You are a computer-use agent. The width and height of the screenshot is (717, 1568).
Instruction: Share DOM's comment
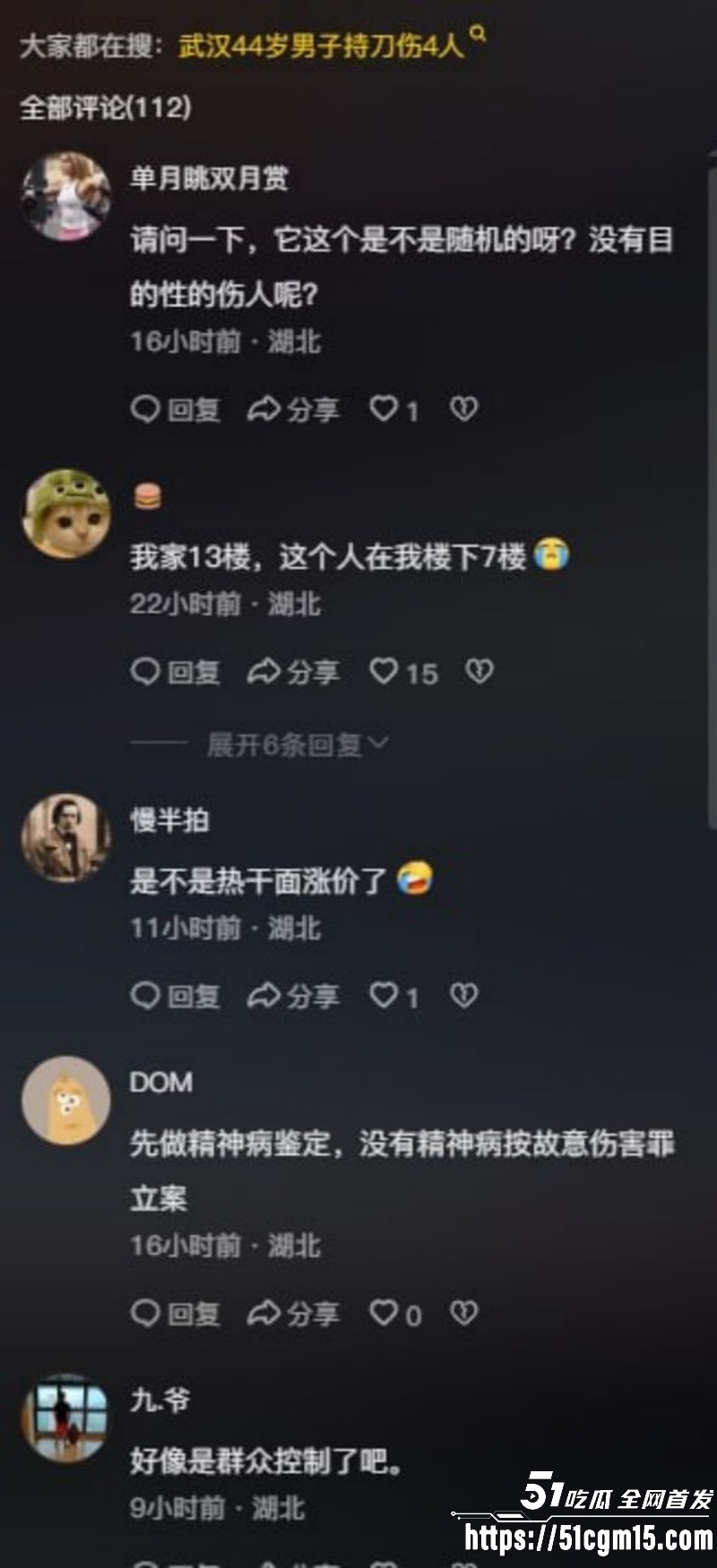[293, 1314]
